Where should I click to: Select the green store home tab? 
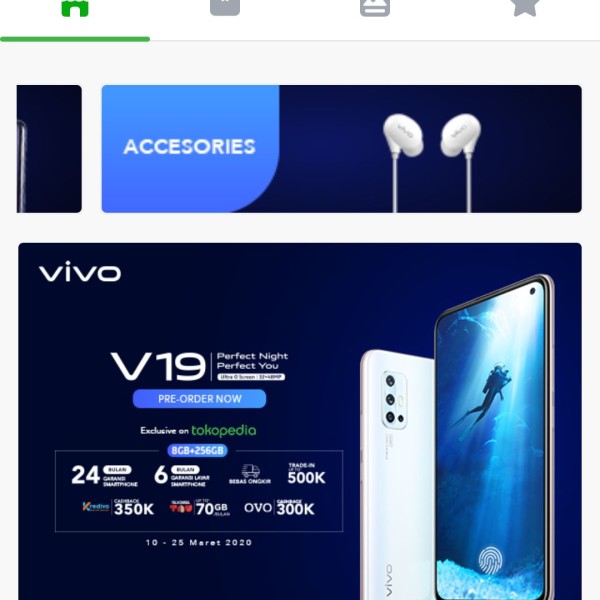[x=75, y=10]
